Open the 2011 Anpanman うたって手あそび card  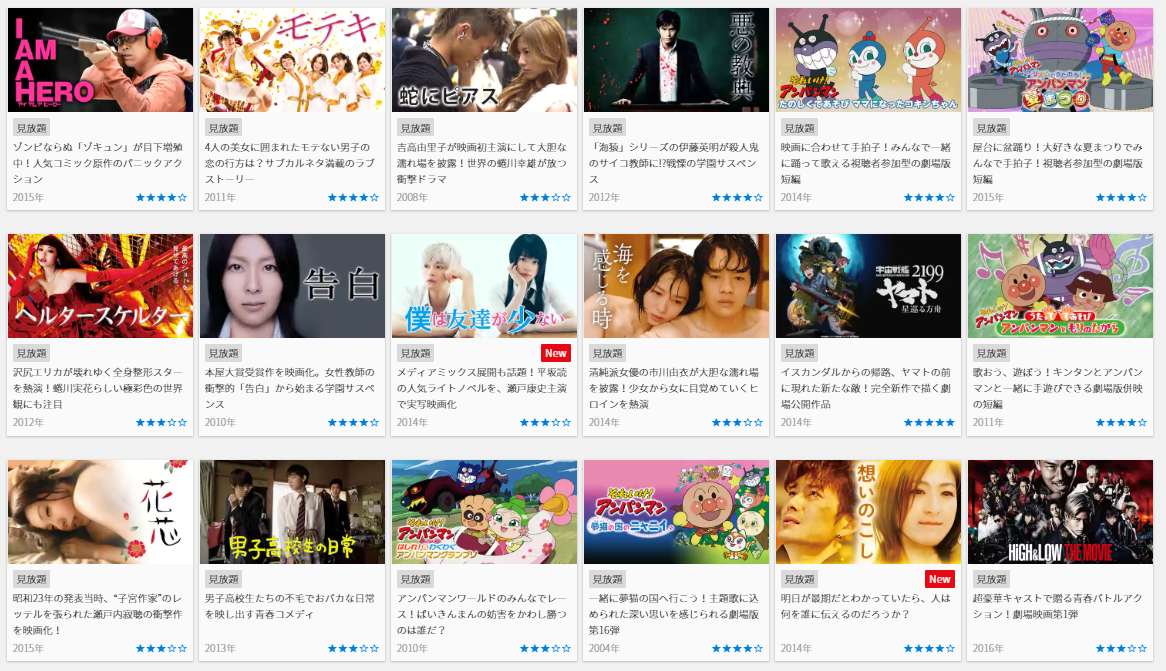pyautogui.click(x=1060, y=286)
